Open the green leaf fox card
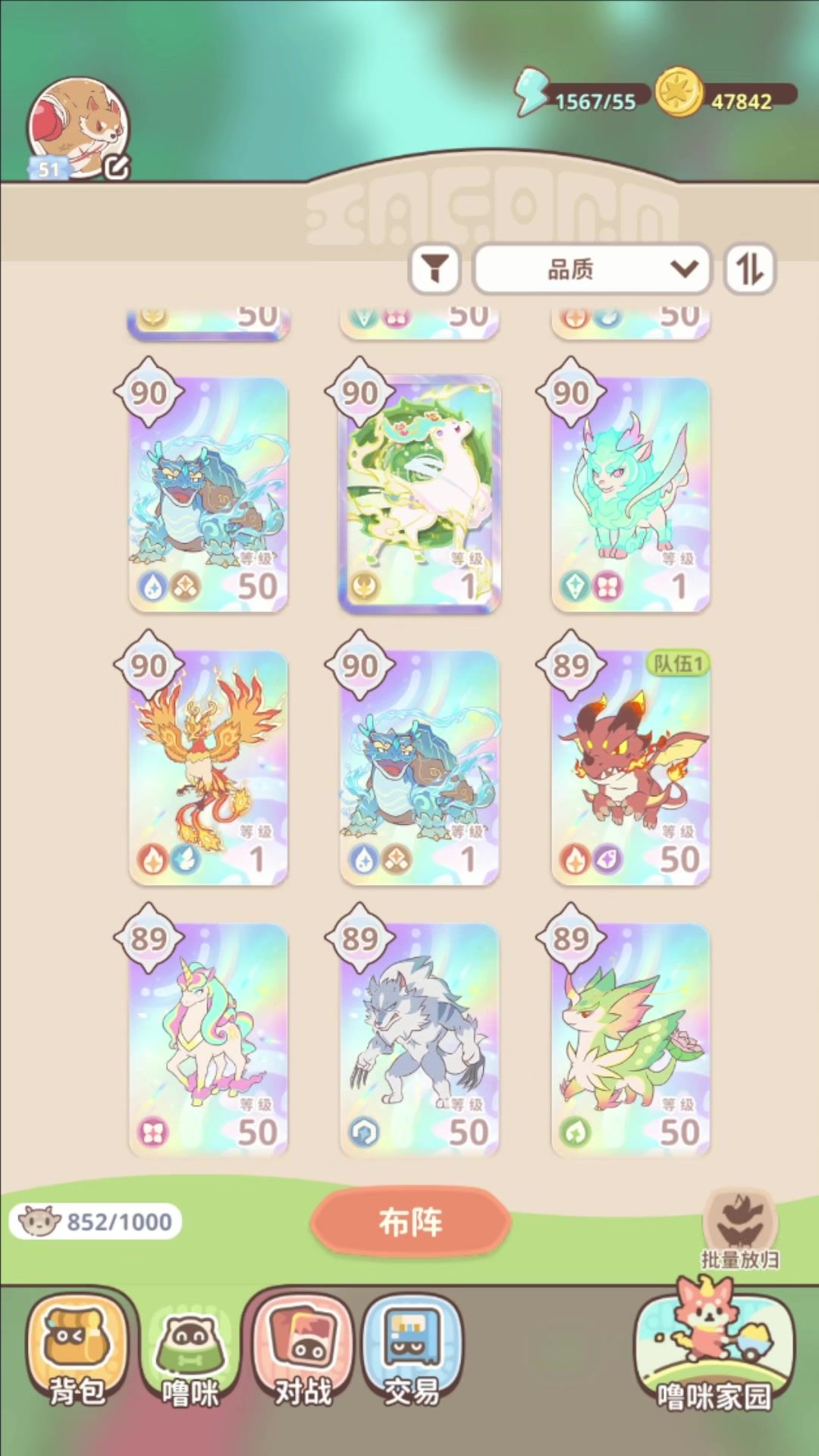The image size is (819, 1456). 630,1040
